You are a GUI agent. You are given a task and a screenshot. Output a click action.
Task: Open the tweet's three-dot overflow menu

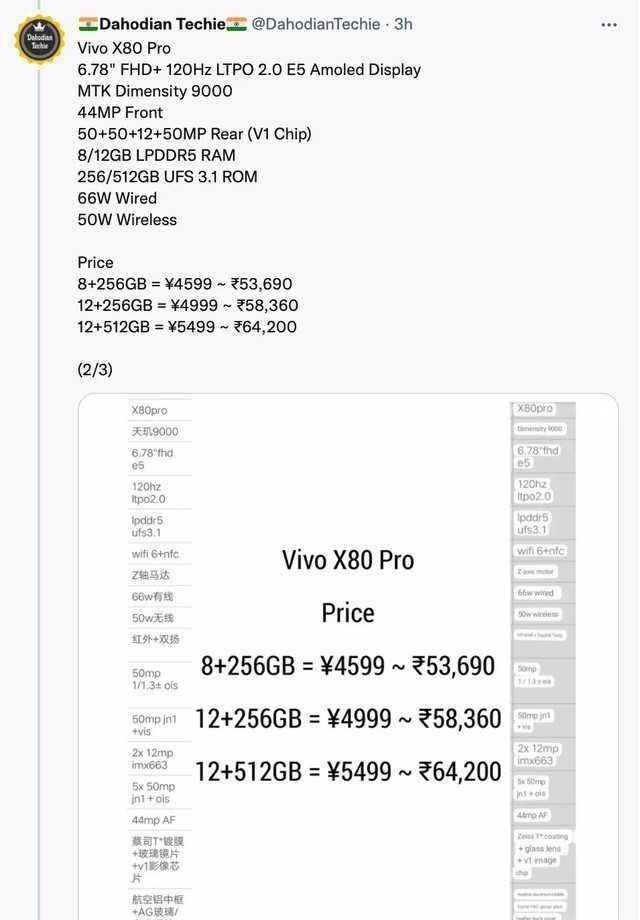(609, 24)
